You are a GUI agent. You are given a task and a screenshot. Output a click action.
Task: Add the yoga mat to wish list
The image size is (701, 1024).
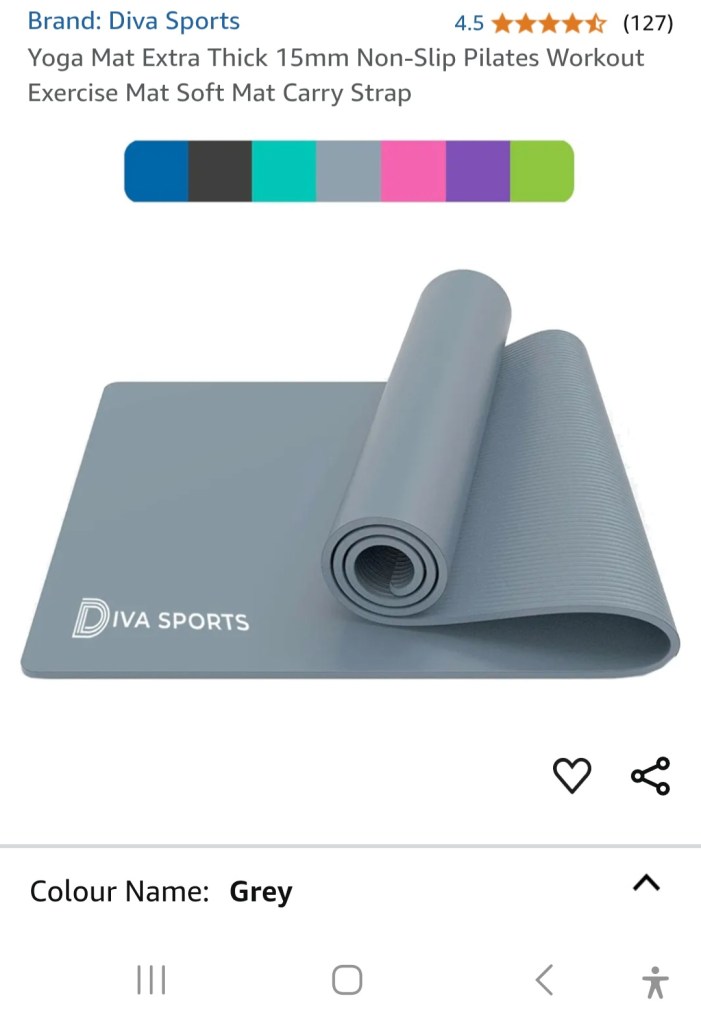click(572, 776)
